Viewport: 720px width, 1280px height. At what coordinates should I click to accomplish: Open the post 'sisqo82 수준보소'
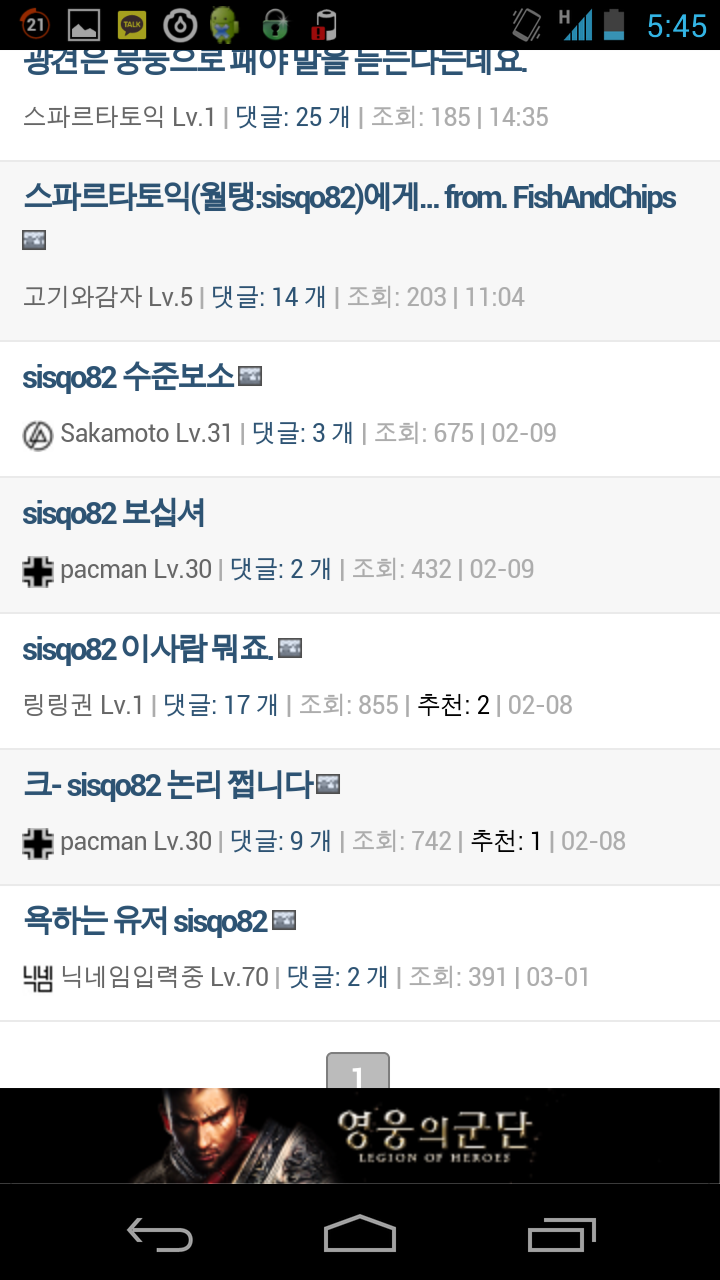click(128, 377)
